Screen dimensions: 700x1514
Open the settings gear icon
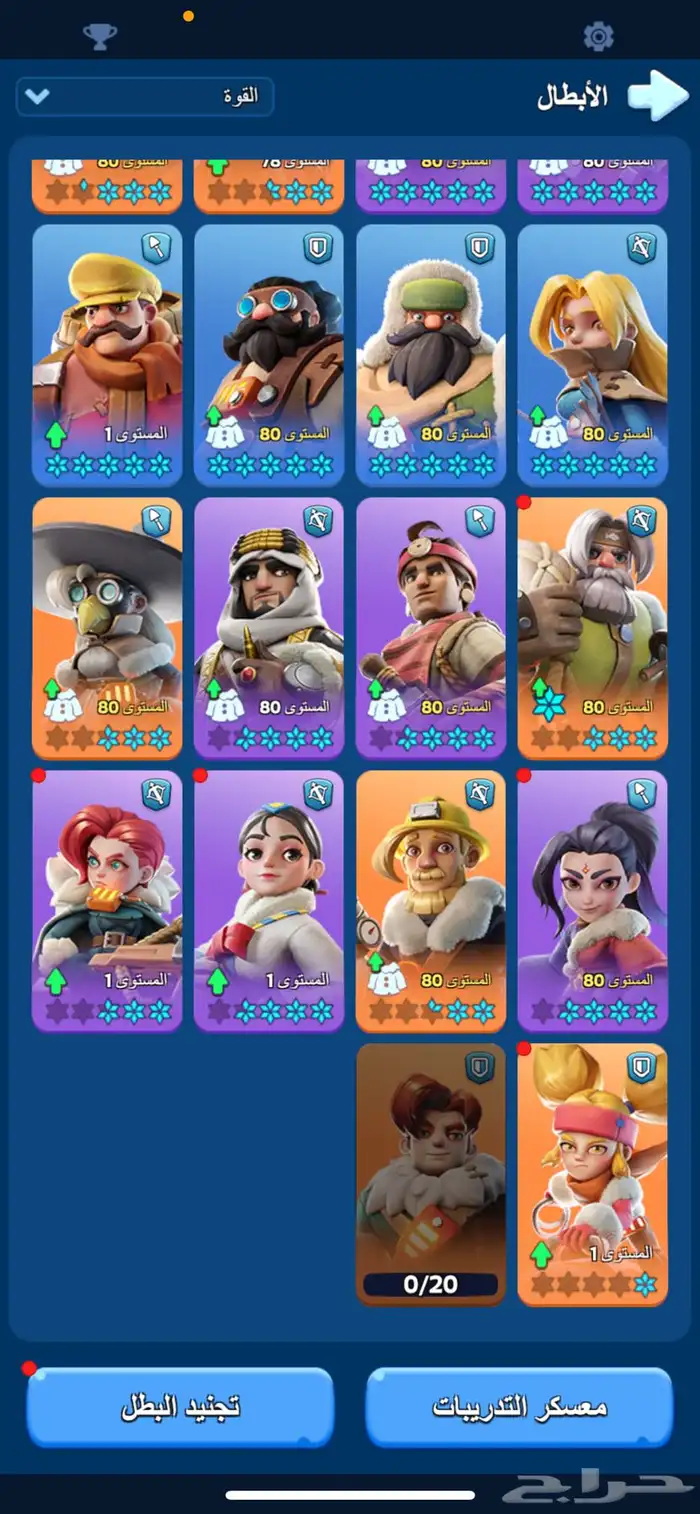(598, 37)
